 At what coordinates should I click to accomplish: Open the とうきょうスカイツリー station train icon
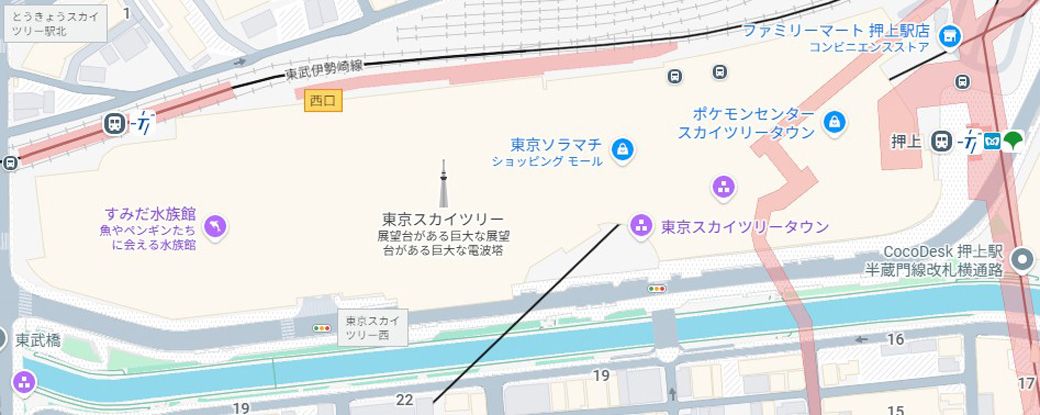coord(115,124)
